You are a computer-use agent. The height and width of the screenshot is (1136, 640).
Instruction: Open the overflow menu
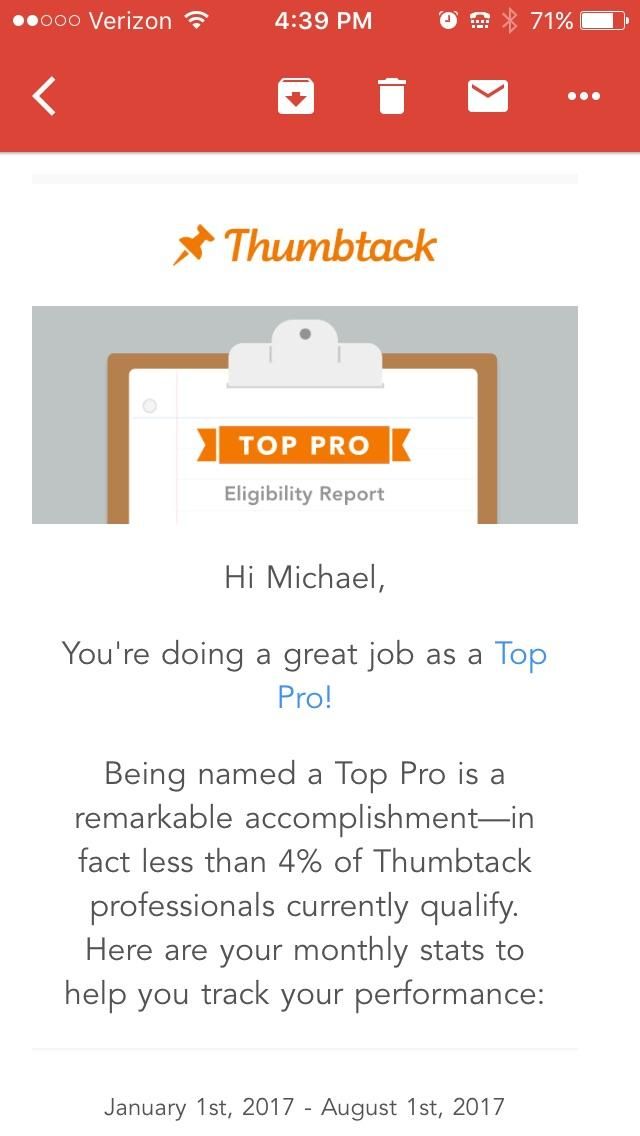pos(583,97)
